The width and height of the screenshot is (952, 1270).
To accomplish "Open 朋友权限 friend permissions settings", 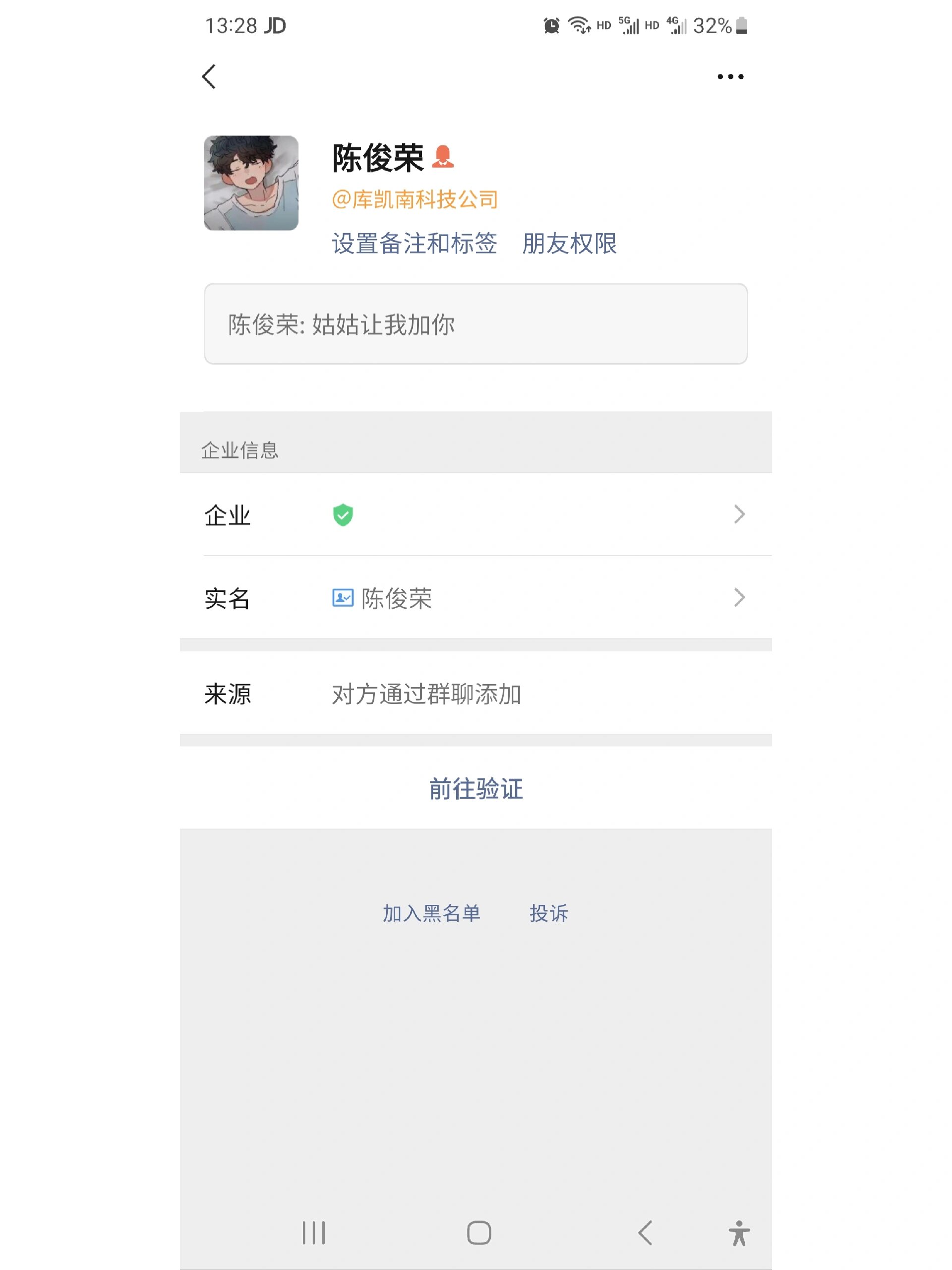I will coord(570,244).
